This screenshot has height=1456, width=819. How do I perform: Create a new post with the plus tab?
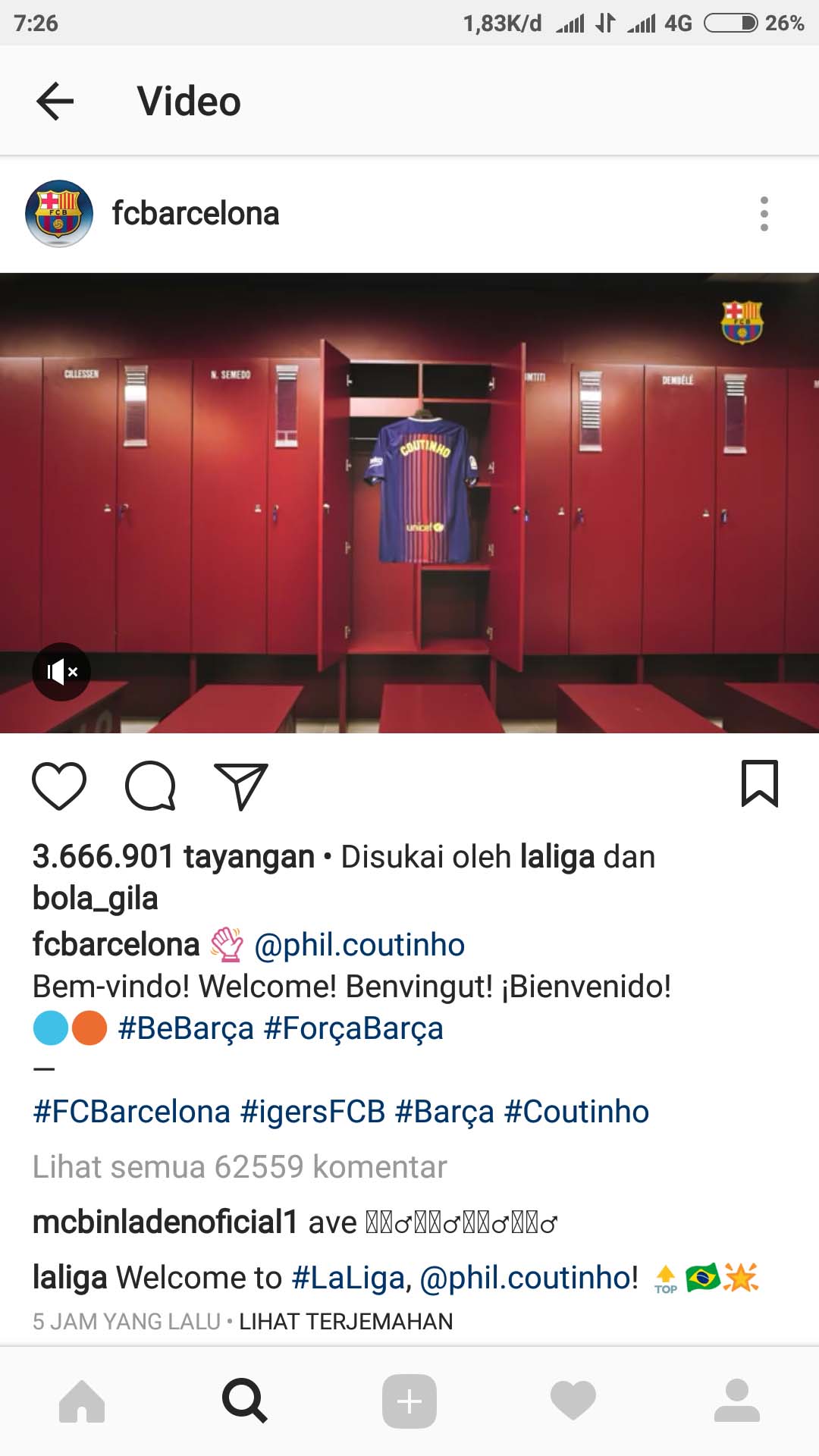coord(409,1401)
